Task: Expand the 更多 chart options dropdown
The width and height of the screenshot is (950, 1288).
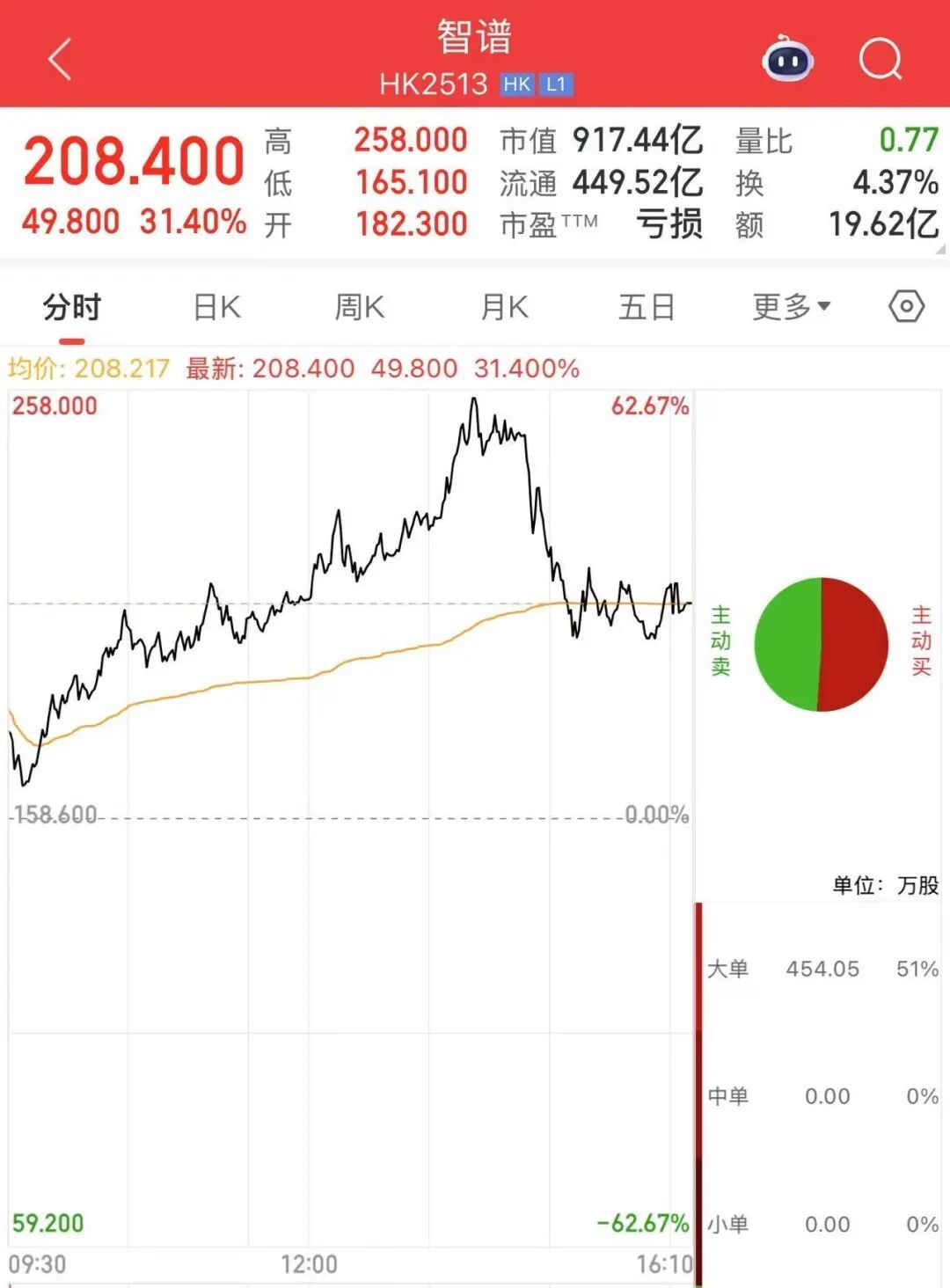Action: 791,308
